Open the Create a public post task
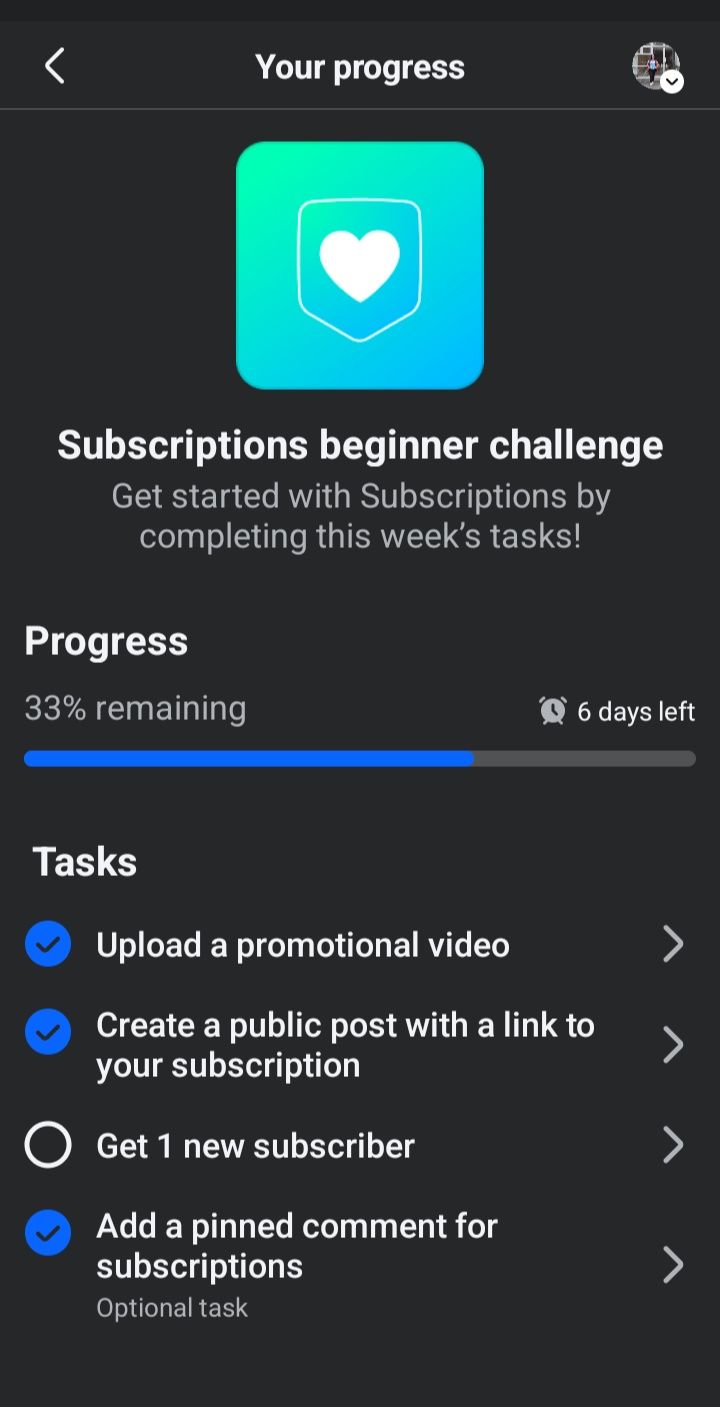Viewport: 720px width, 1407px height. [x=360, y=1045]
